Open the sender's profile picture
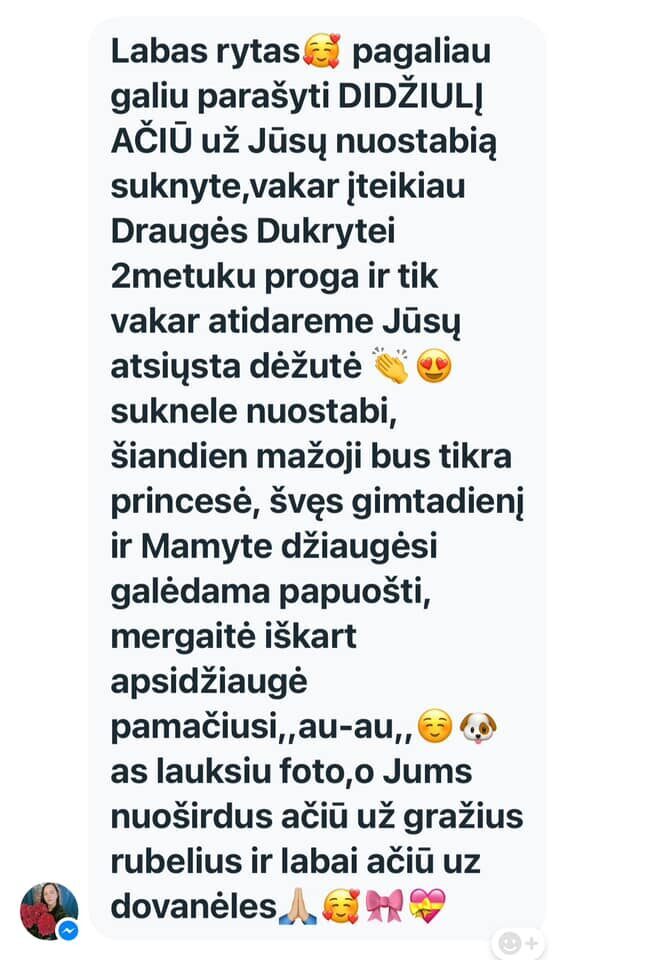 point(48,910)
